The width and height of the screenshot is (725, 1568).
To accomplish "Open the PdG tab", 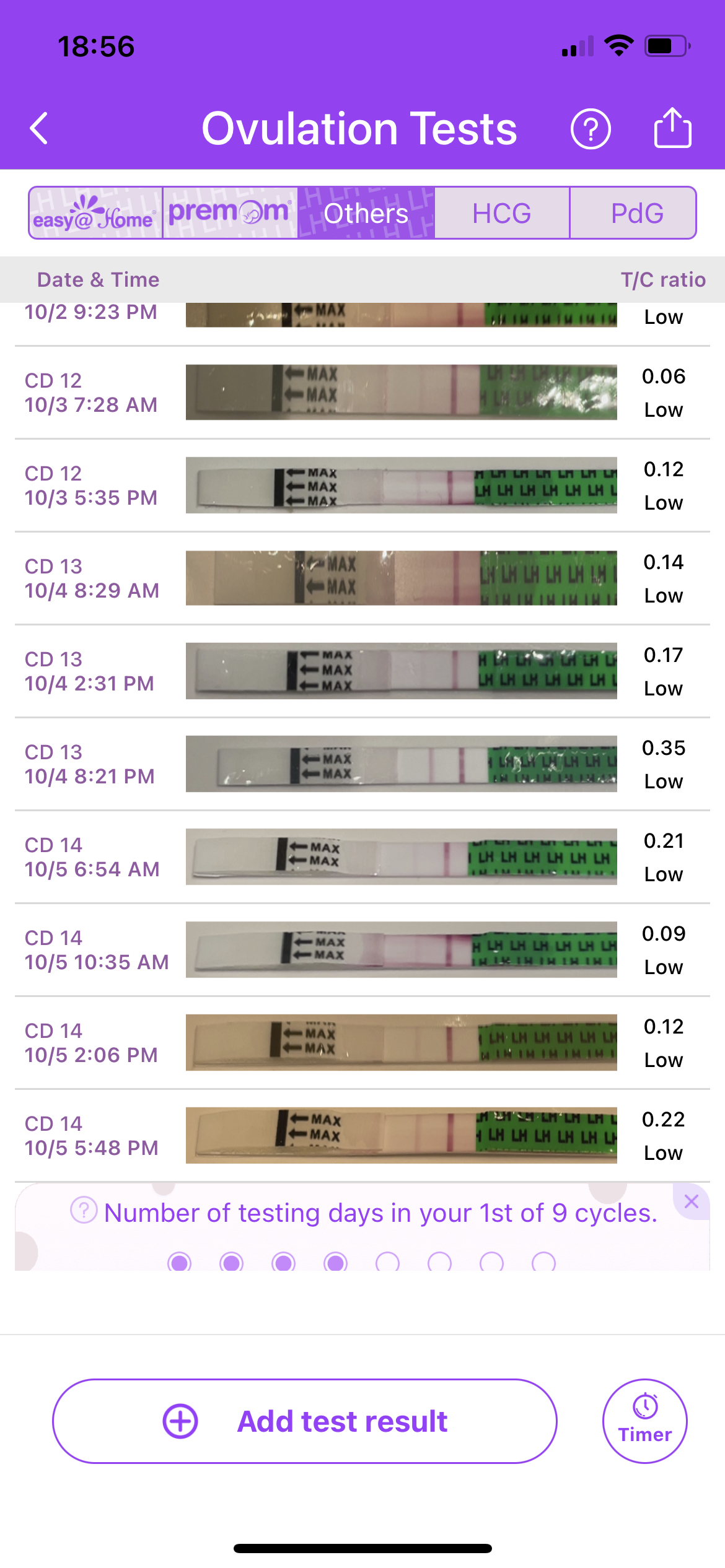I will pyautogui.click(x=636, y=213).
